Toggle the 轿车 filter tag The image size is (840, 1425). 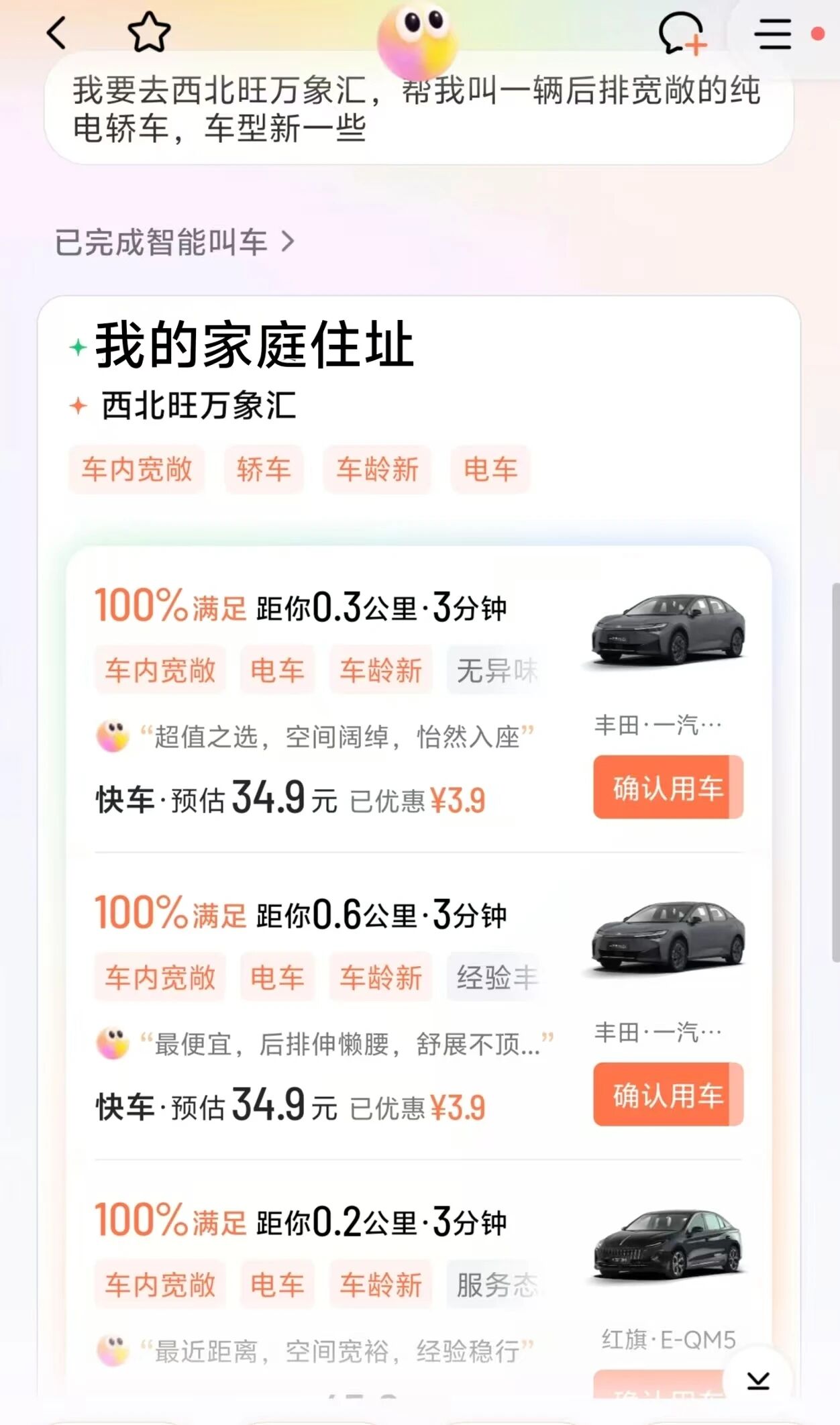pyautogui.click(x=264, y=470)
